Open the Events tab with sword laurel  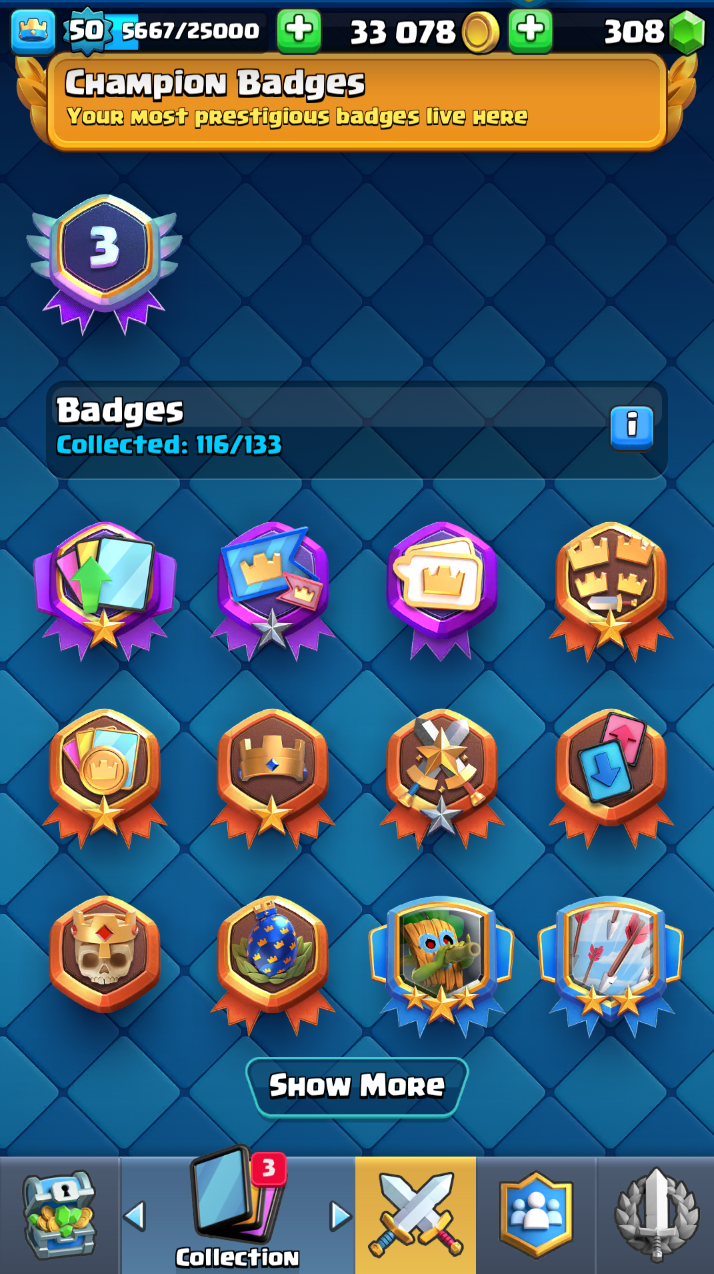(x=654, y=1215)
